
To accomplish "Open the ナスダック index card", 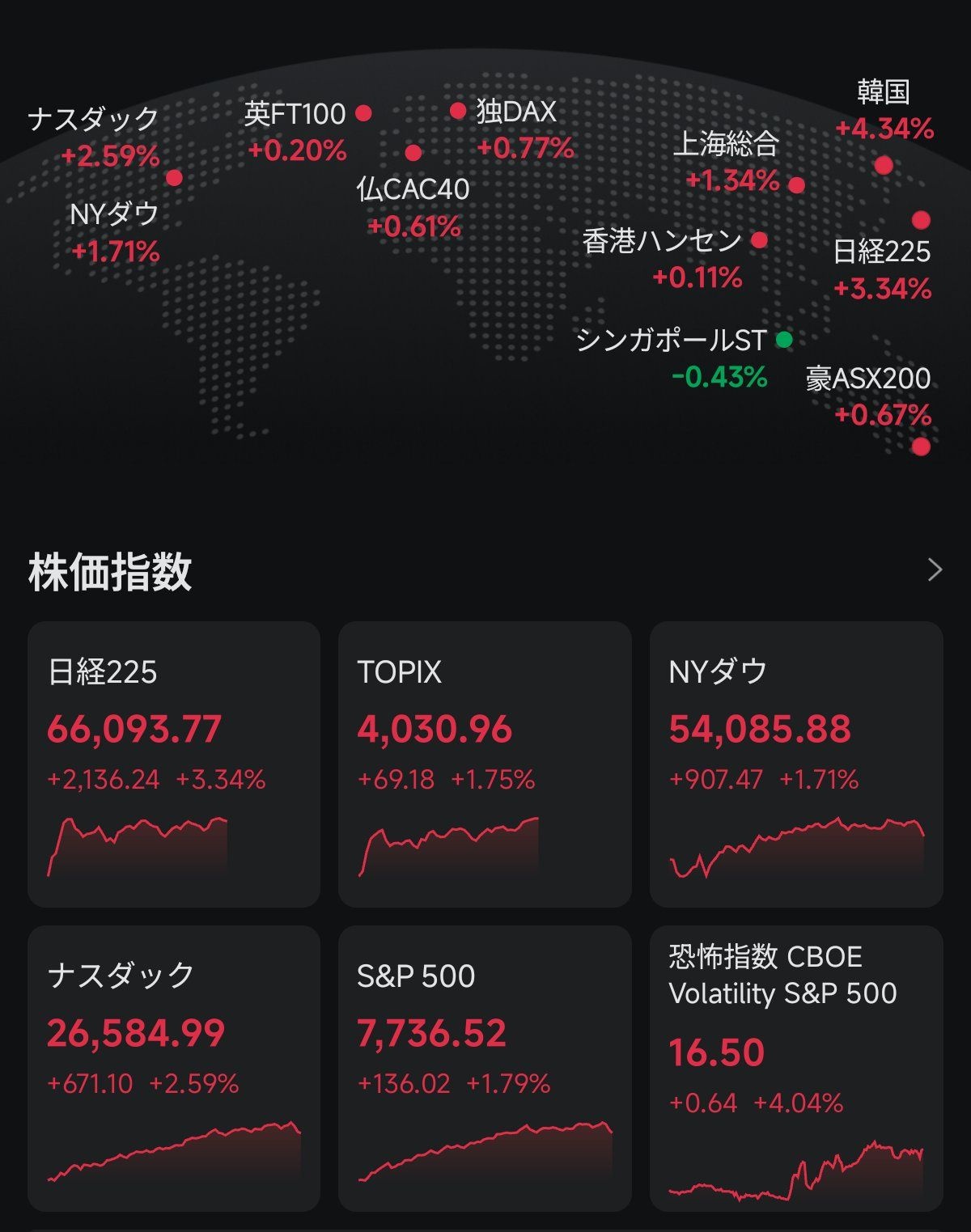I will tap(174, 1069).
